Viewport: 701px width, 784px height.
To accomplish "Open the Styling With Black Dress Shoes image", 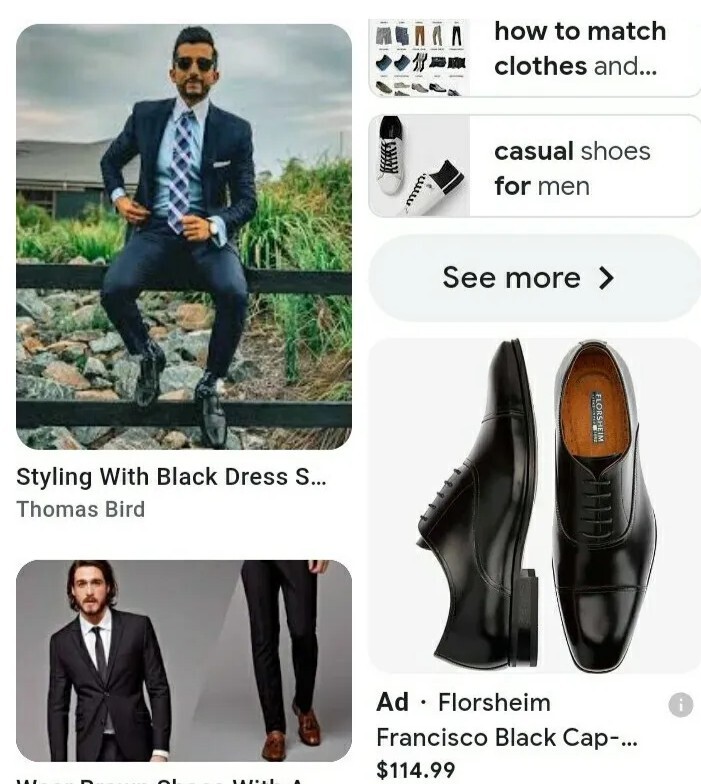I will pos(184,237).
